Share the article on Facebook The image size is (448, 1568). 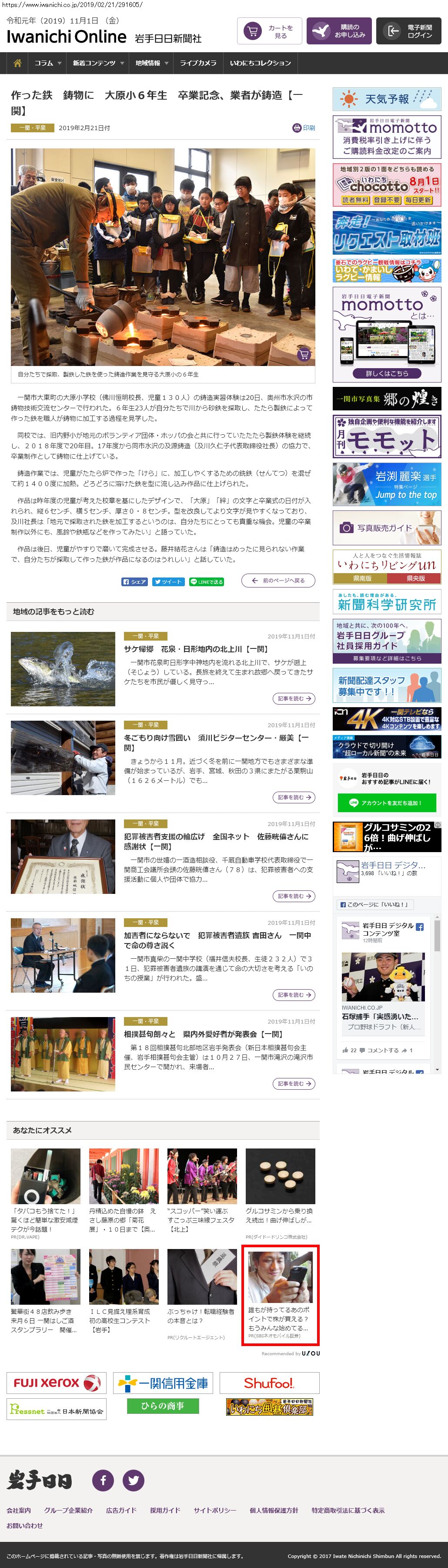coord(134,581)
